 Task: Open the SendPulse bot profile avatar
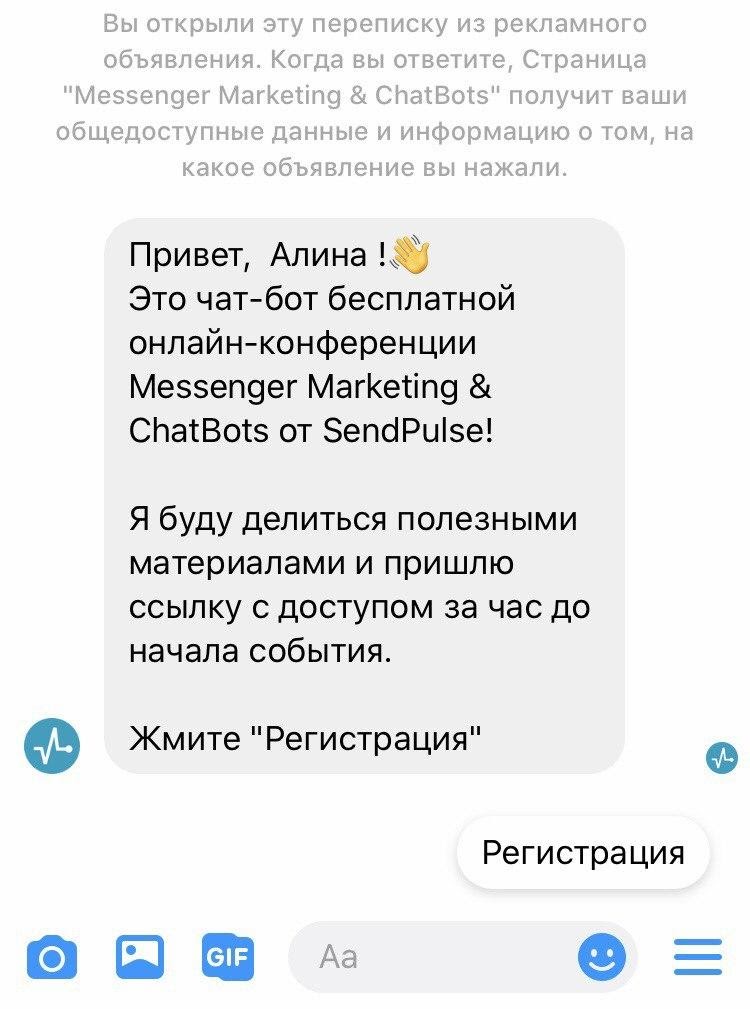[48, 746]
